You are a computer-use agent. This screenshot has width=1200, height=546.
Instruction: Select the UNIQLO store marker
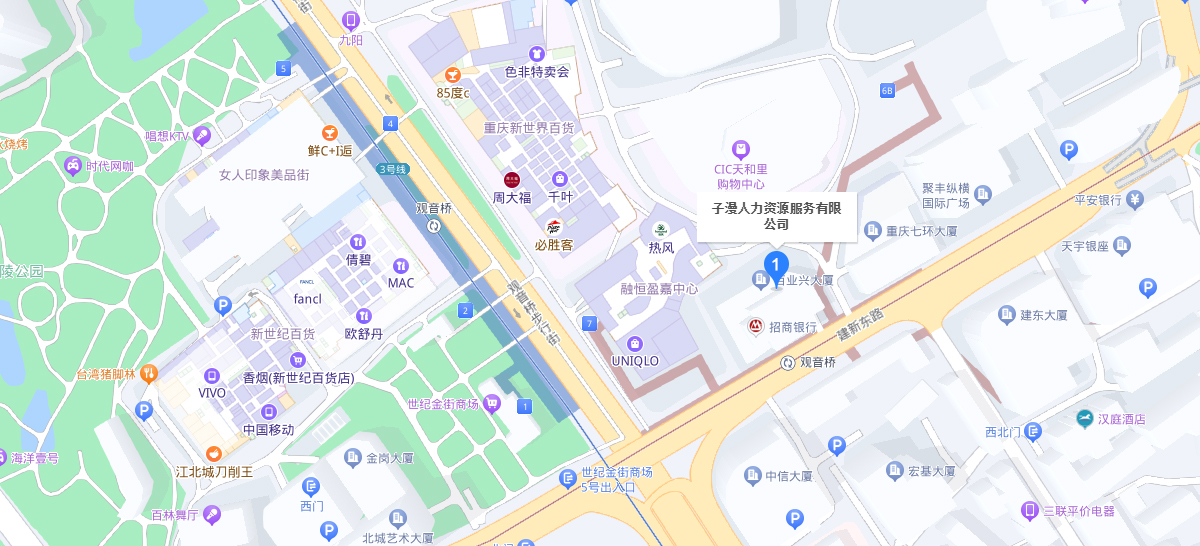(635, 344)
